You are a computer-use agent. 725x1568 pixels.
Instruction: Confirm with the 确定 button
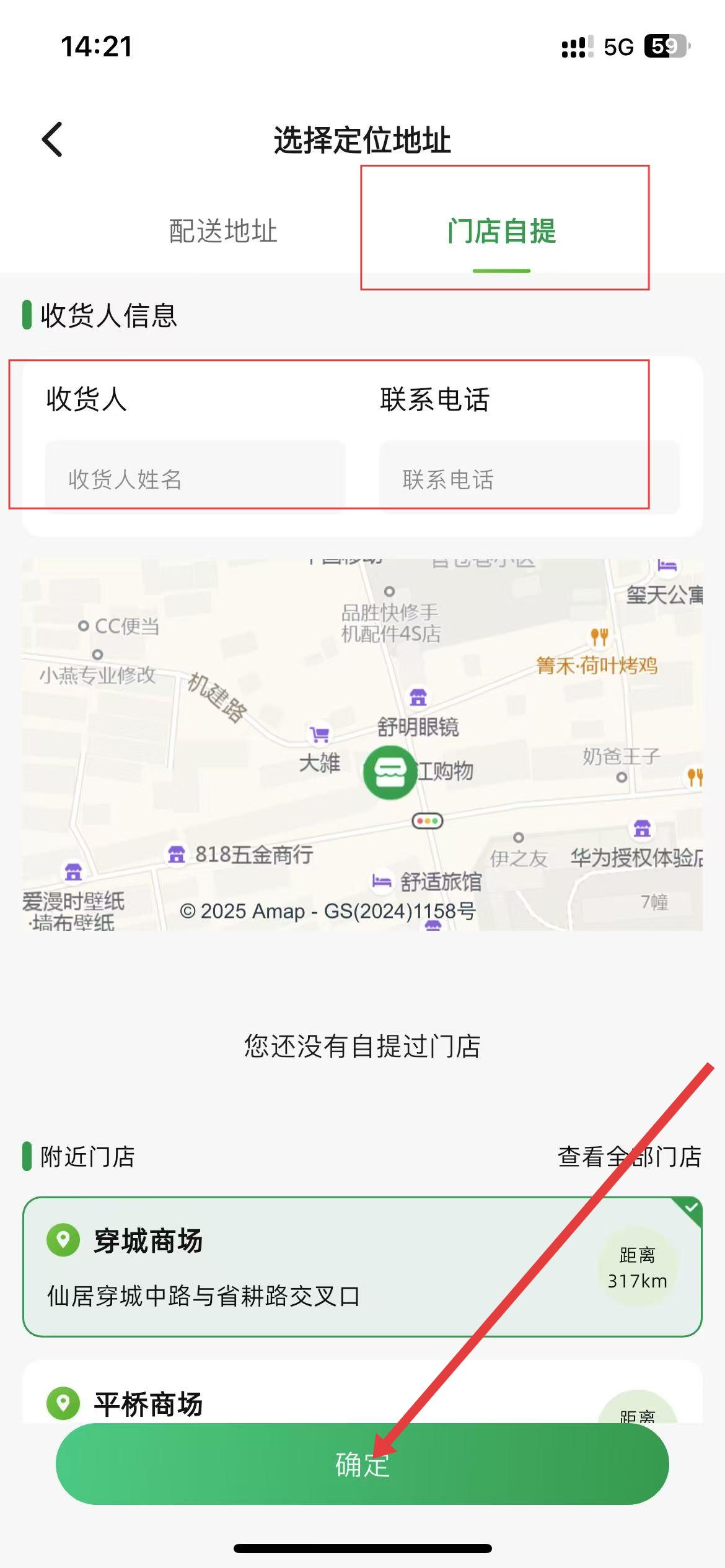coord(362,1464)
